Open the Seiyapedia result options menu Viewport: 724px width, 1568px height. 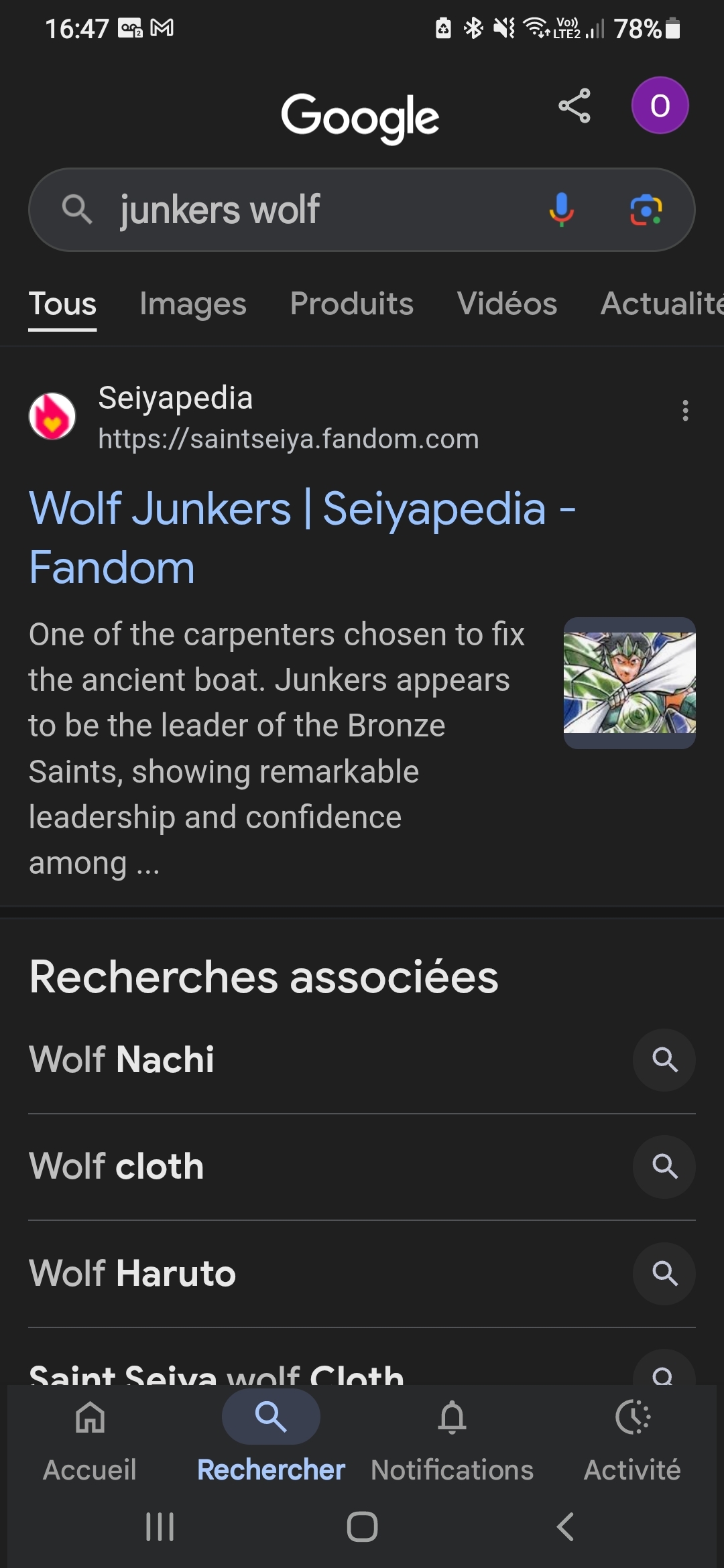(x=684, y=410)
